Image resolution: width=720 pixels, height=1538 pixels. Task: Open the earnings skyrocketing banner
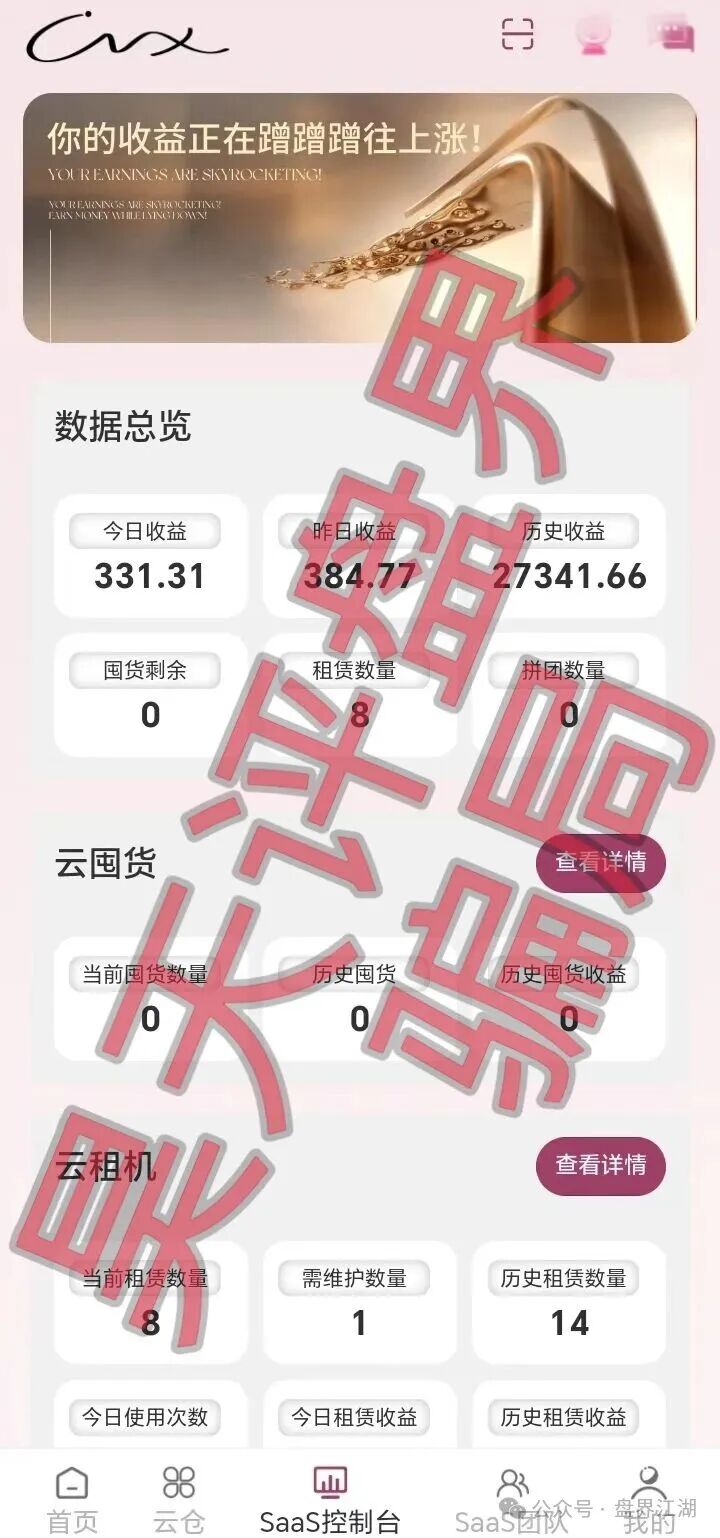tap(360, 218)
